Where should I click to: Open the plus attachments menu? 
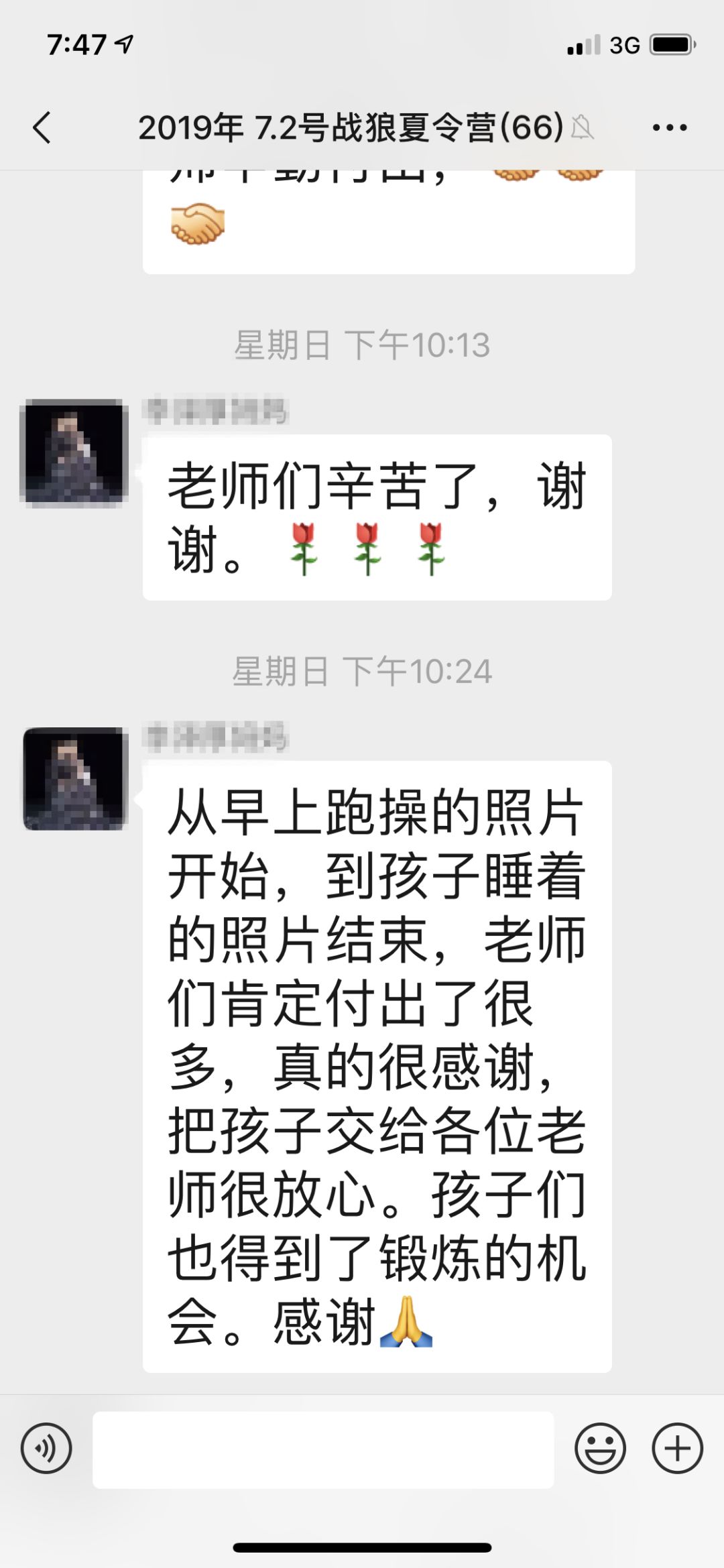677,1448
